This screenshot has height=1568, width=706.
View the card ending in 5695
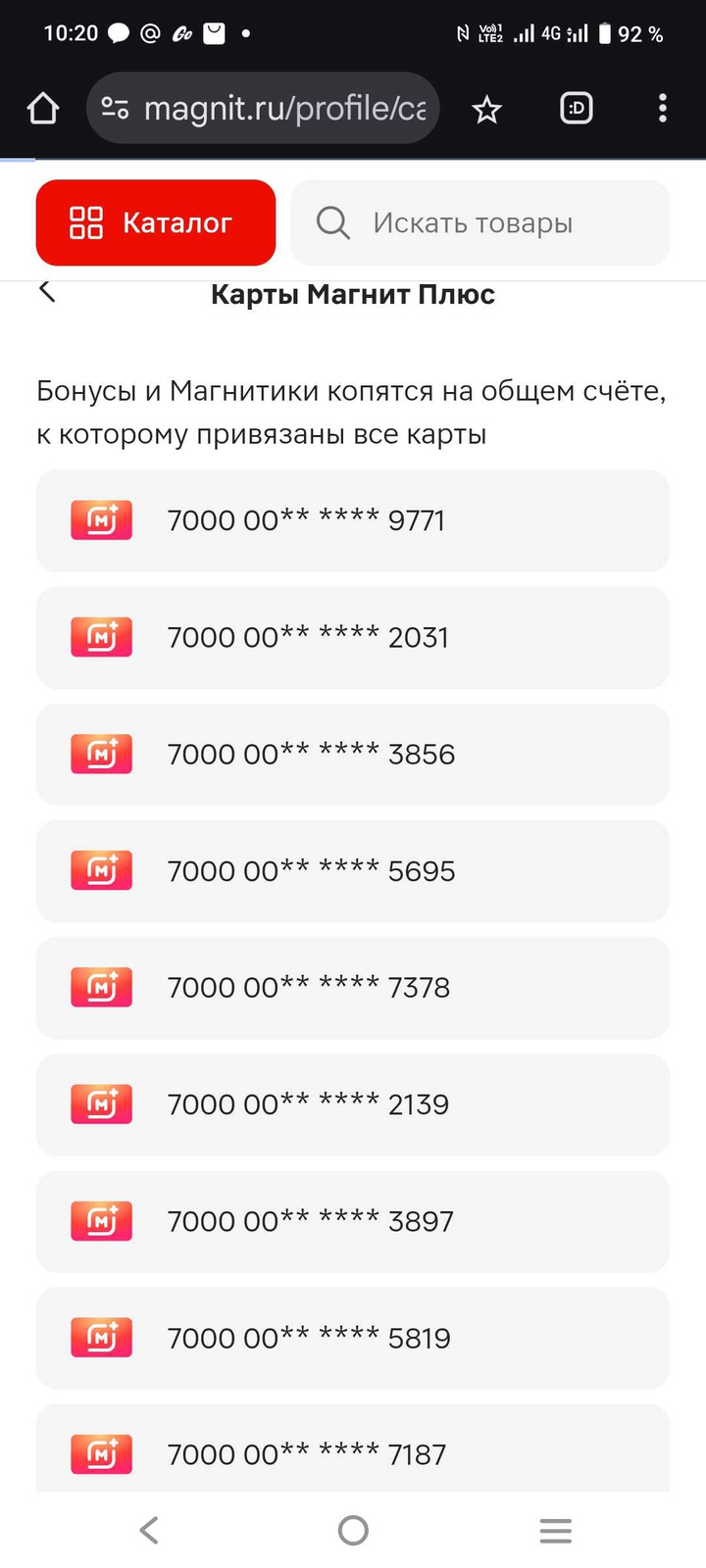[x=352, y=870]
